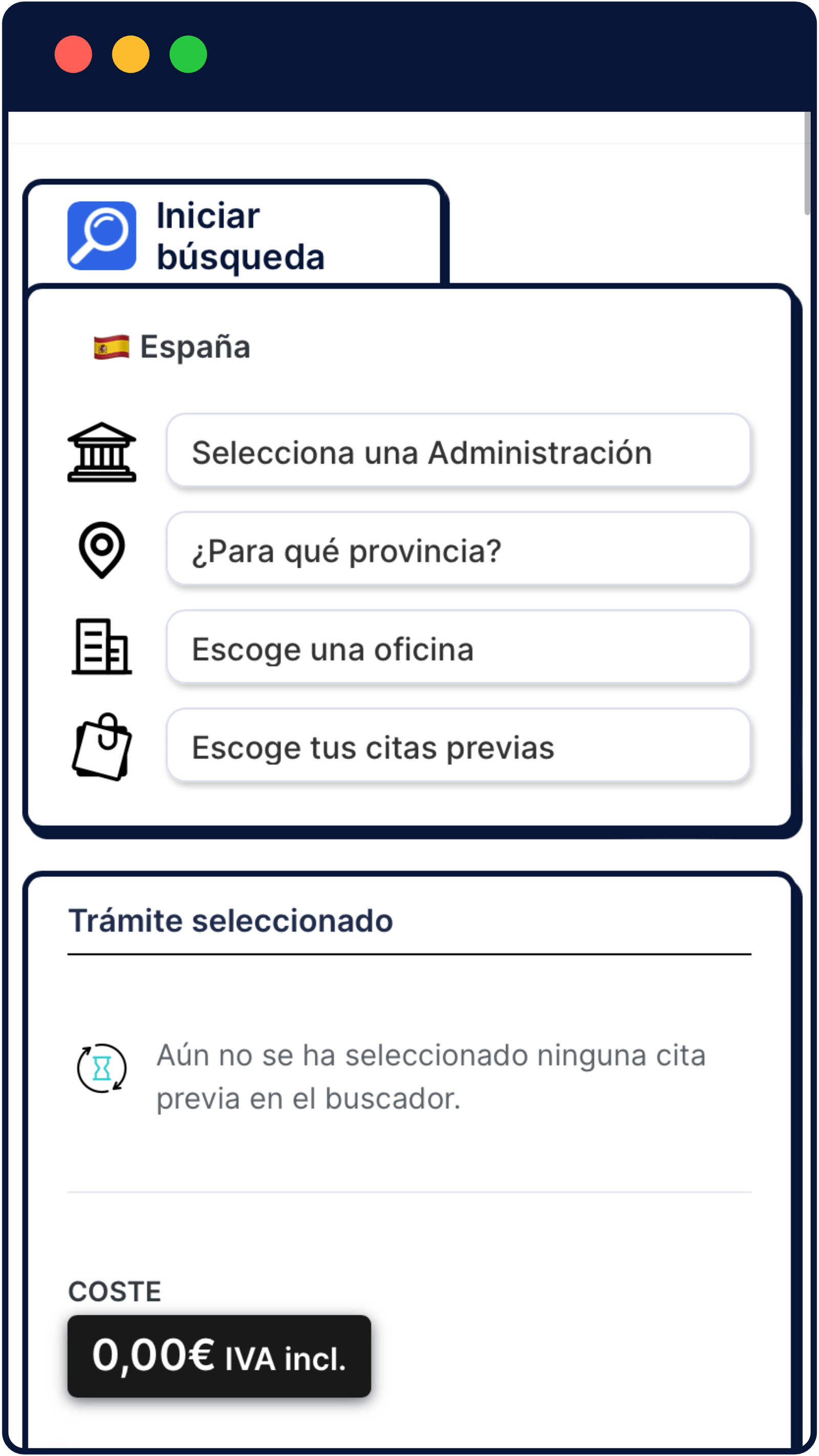Close the window with the red button
Screen dimensions: 819x1456
(74, 54)
